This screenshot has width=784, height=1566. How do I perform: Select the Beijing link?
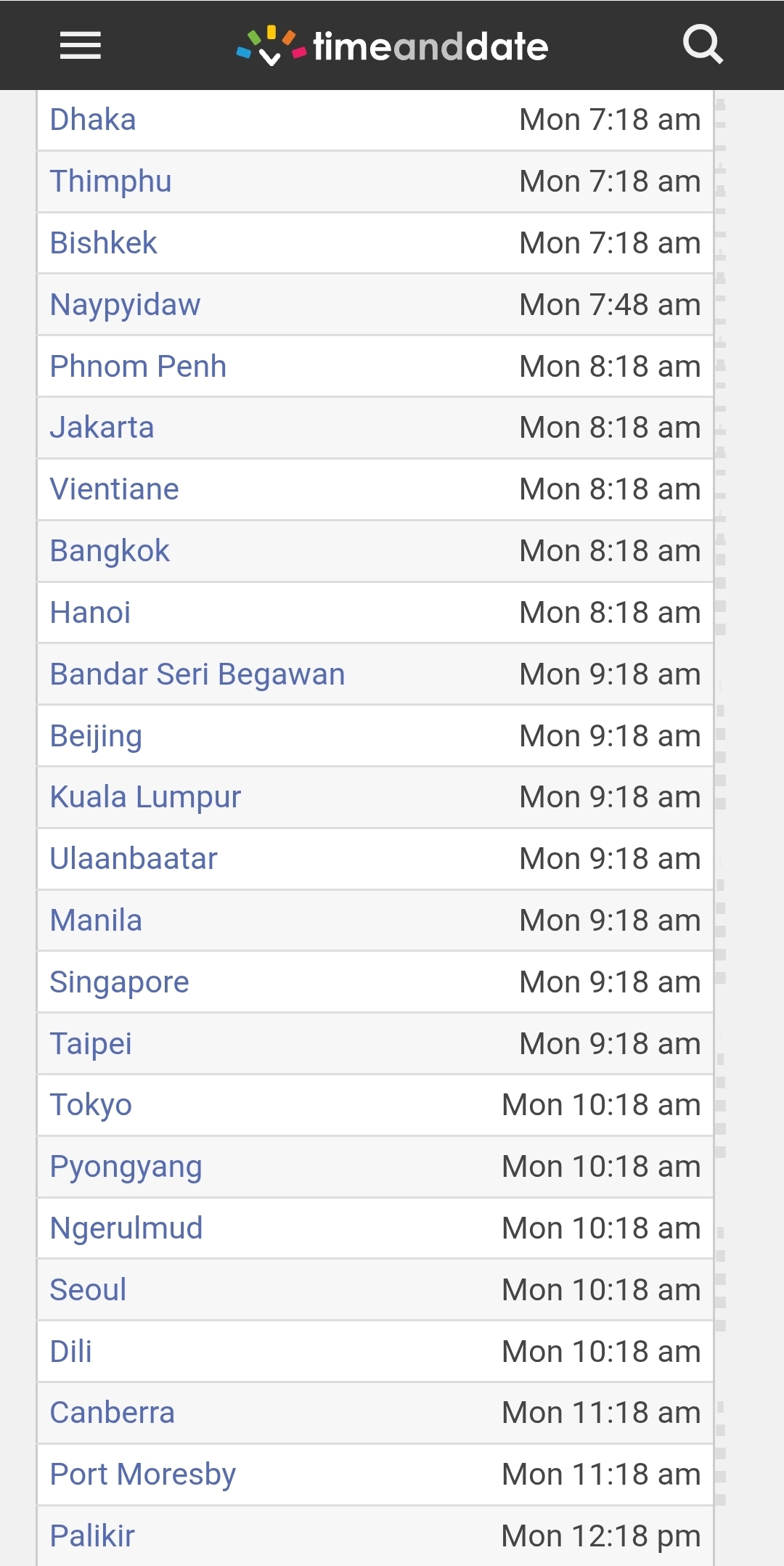[96, 736]
